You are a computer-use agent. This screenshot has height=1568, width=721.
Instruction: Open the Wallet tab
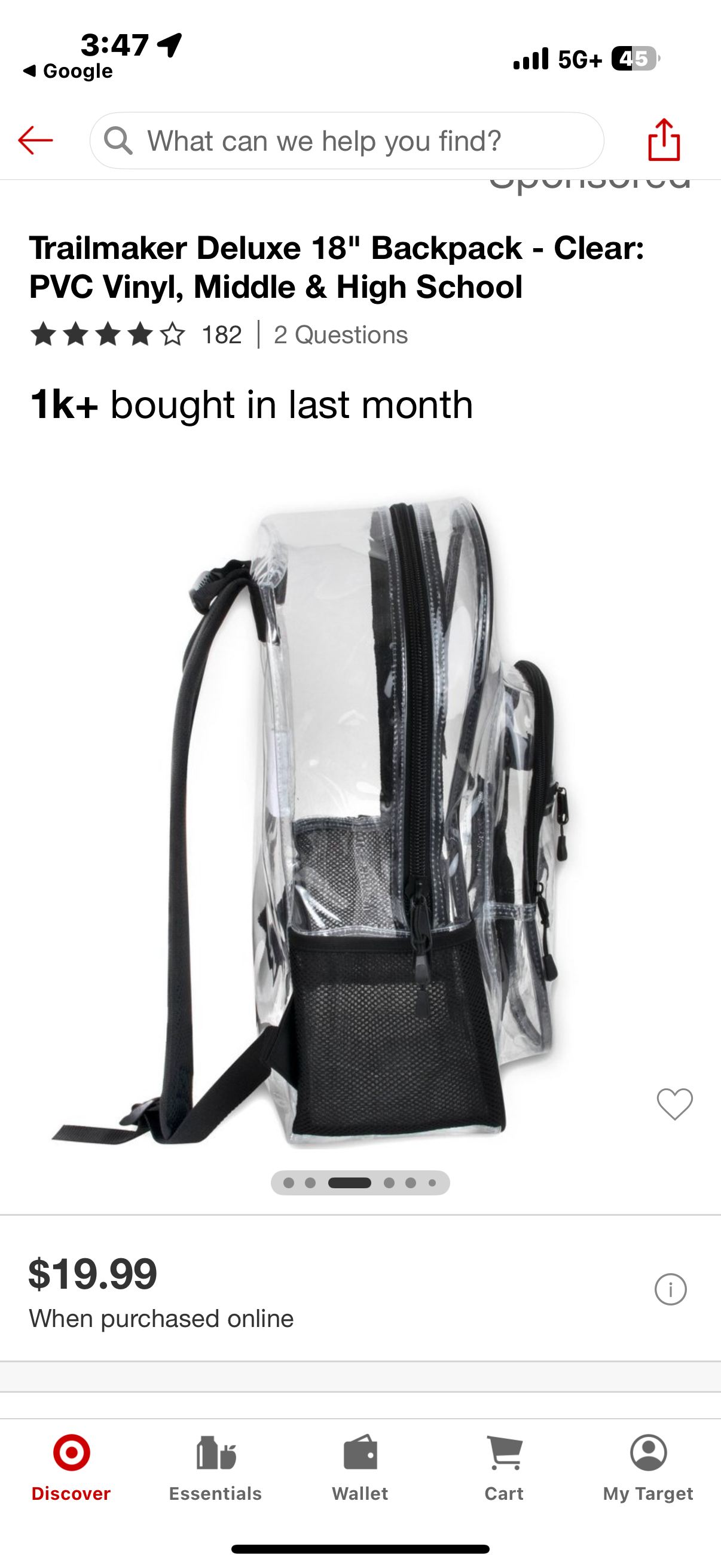point(359,1468)
